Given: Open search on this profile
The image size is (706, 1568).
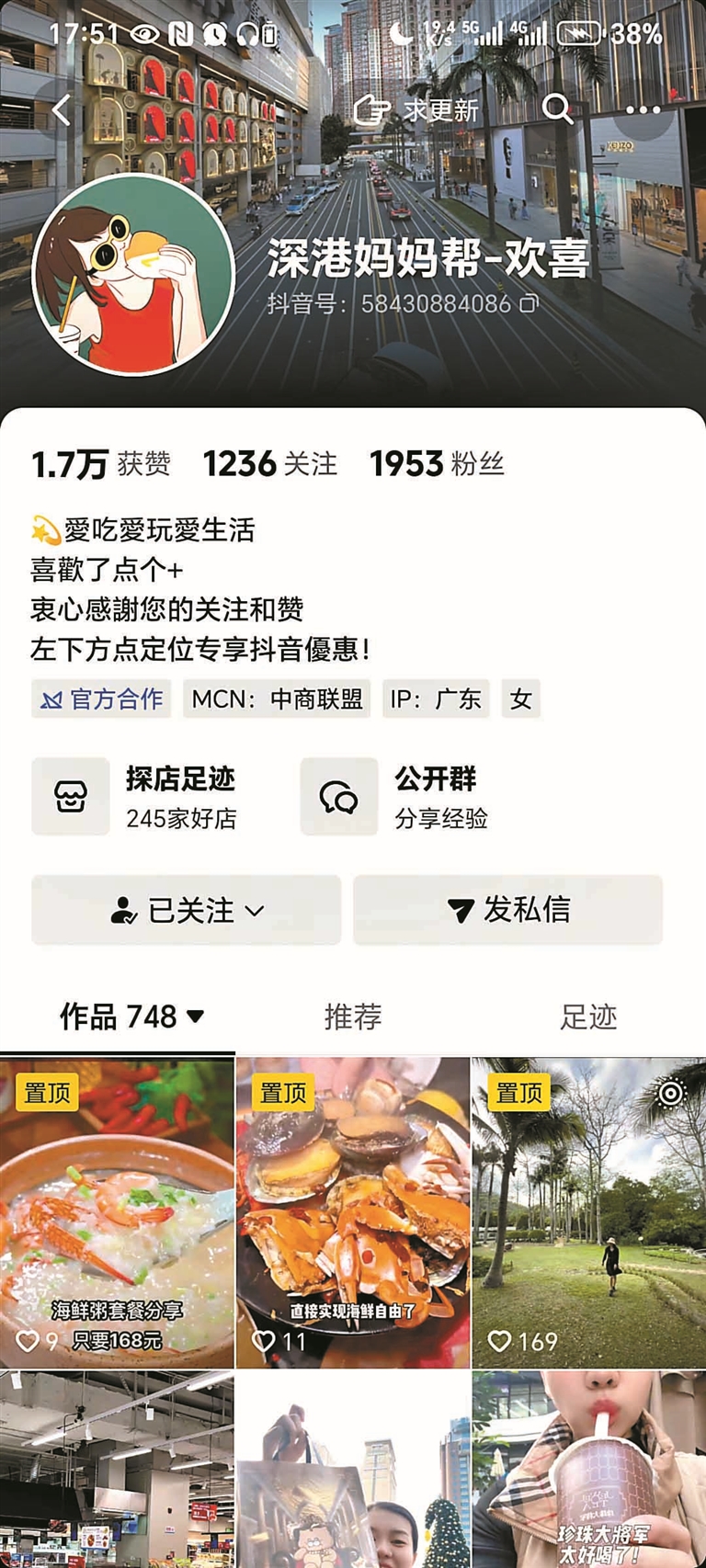Looking at the screenshot, I should (557, 108).
